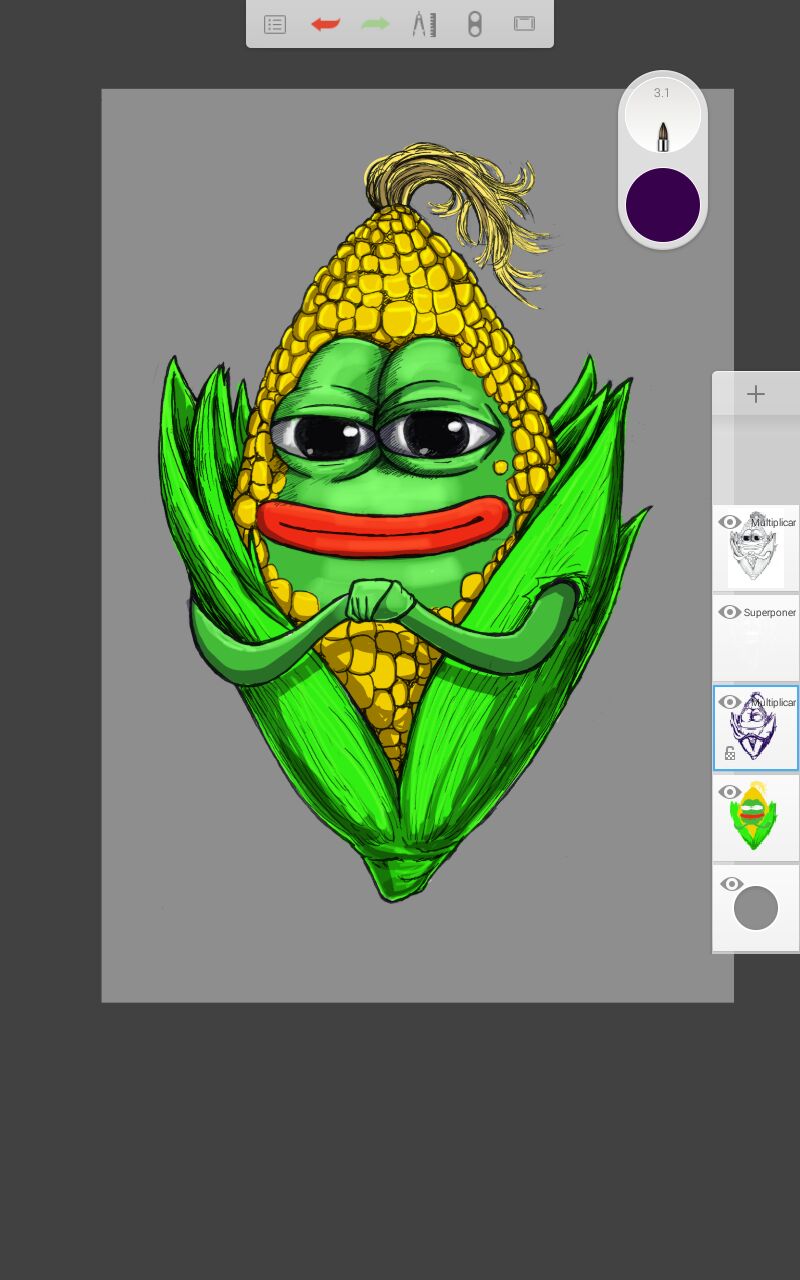The width and height of the screenshot is (800, 1280).
Task: Hide the top Multiplicar sketch layer
Action: click(730, 522)
